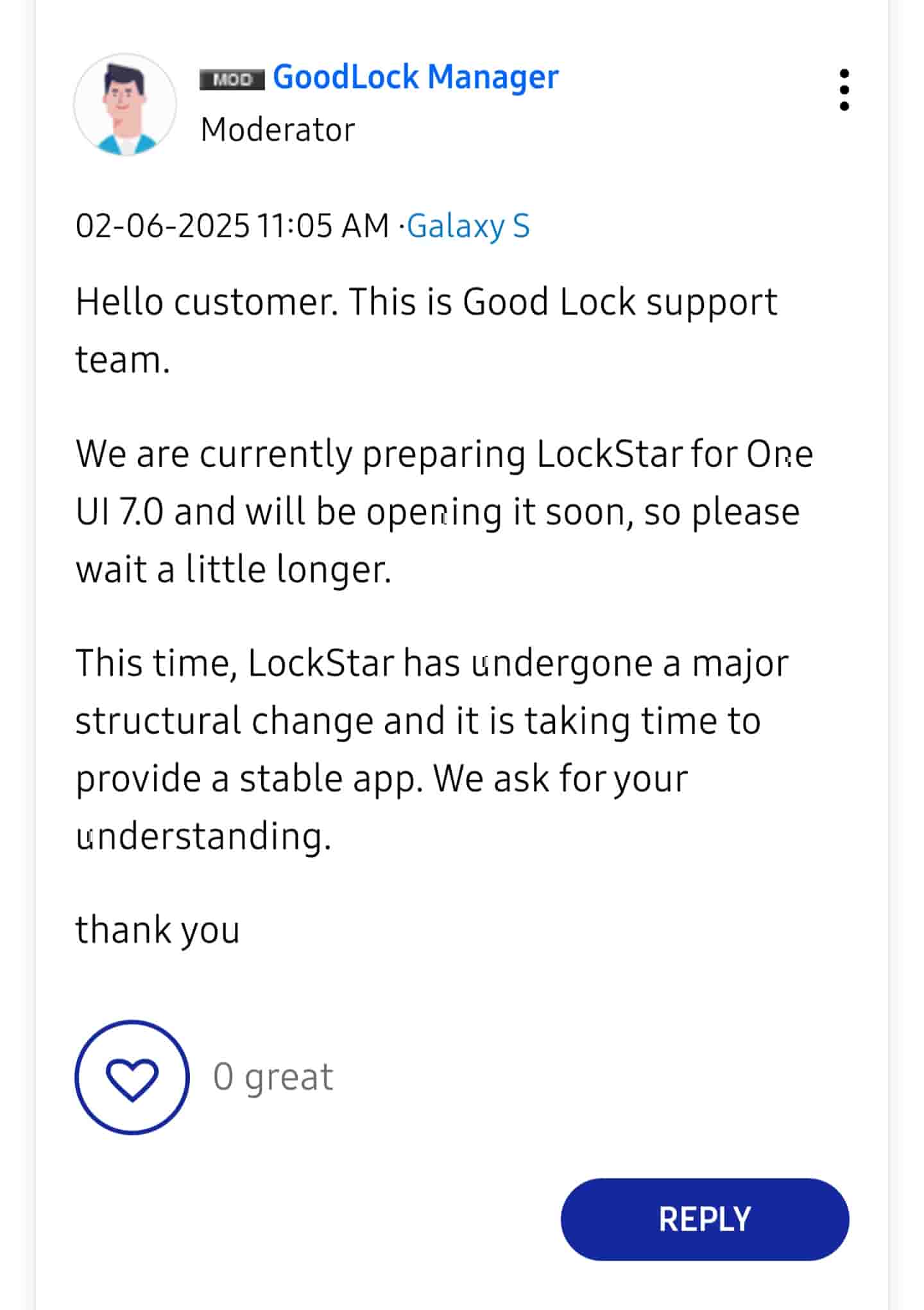Open the three-dot overflow menu
The image size is (924, 1310).
(x=844, y=90)
